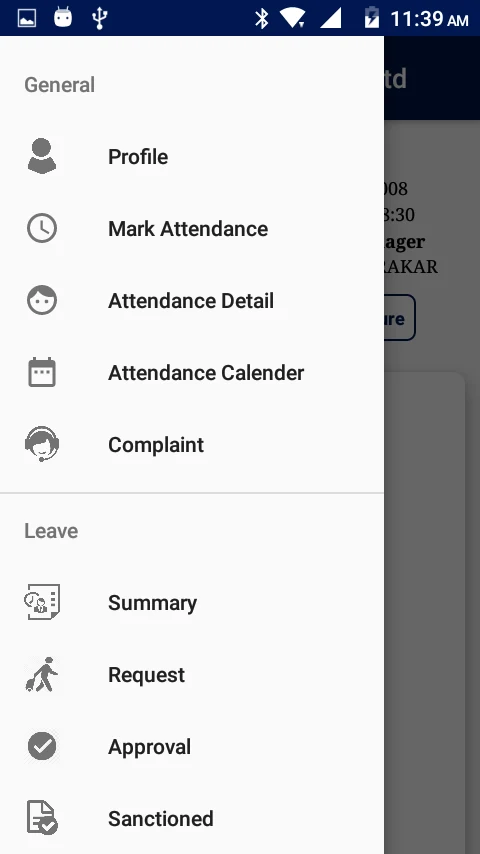The width and height of the screenshot is (480, 854).
Task: Open the Complaint section
Action: click(192, 444)
